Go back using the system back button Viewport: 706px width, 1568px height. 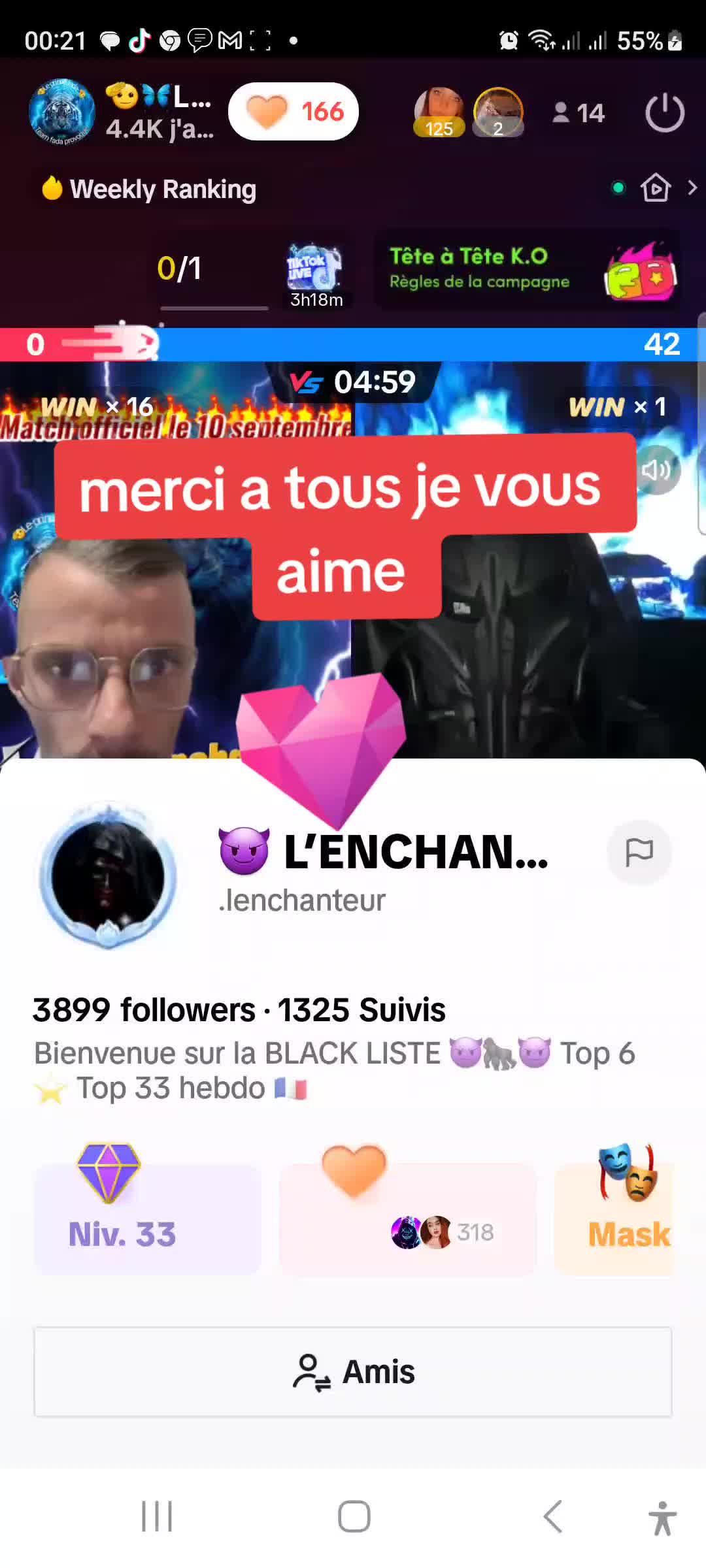[553, 1516]
